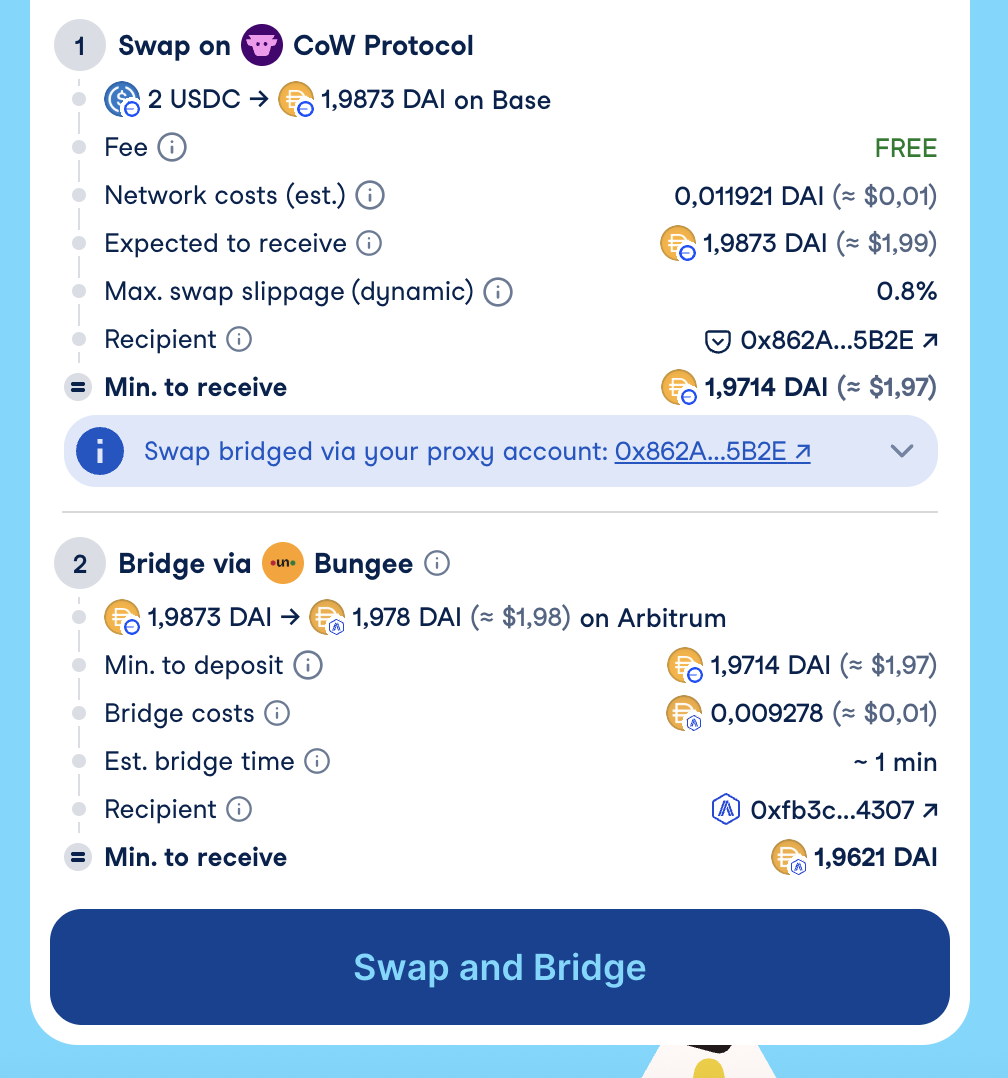Open Est. bridge time info tooltip

[317, 762]
